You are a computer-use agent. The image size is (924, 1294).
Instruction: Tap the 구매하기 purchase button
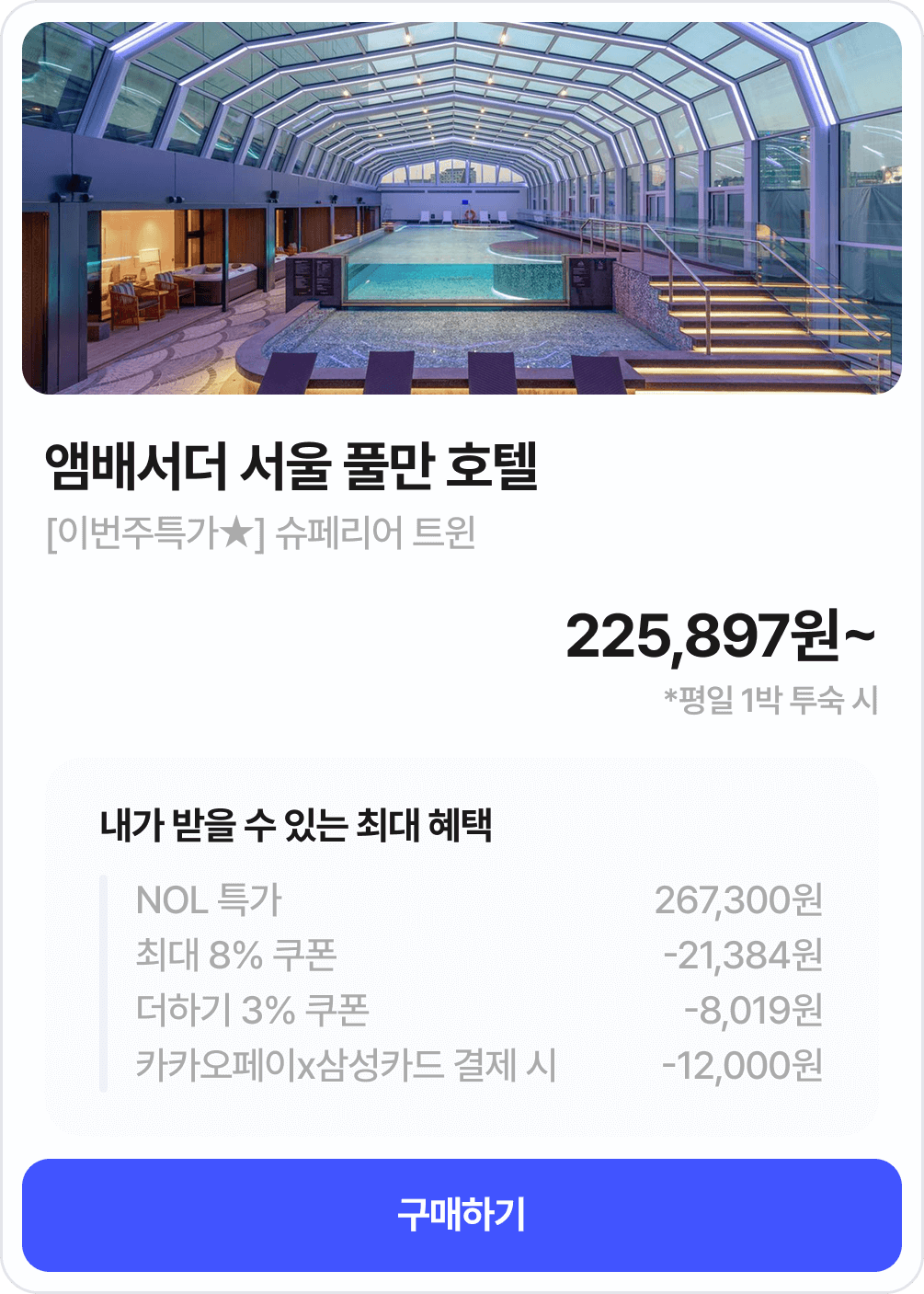tap(462, 1215)
